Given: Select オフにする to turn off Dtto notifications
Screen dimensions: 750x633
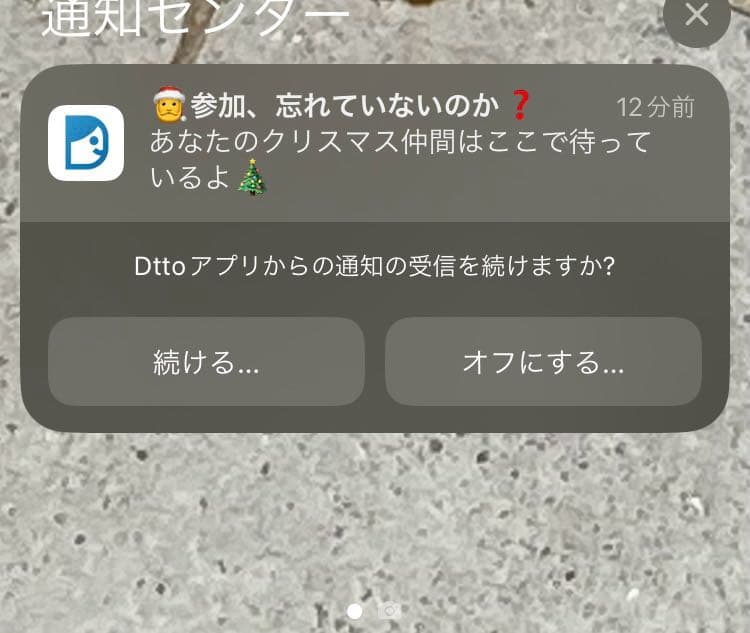Looking at the screenshot, I should tap(543, 362).
